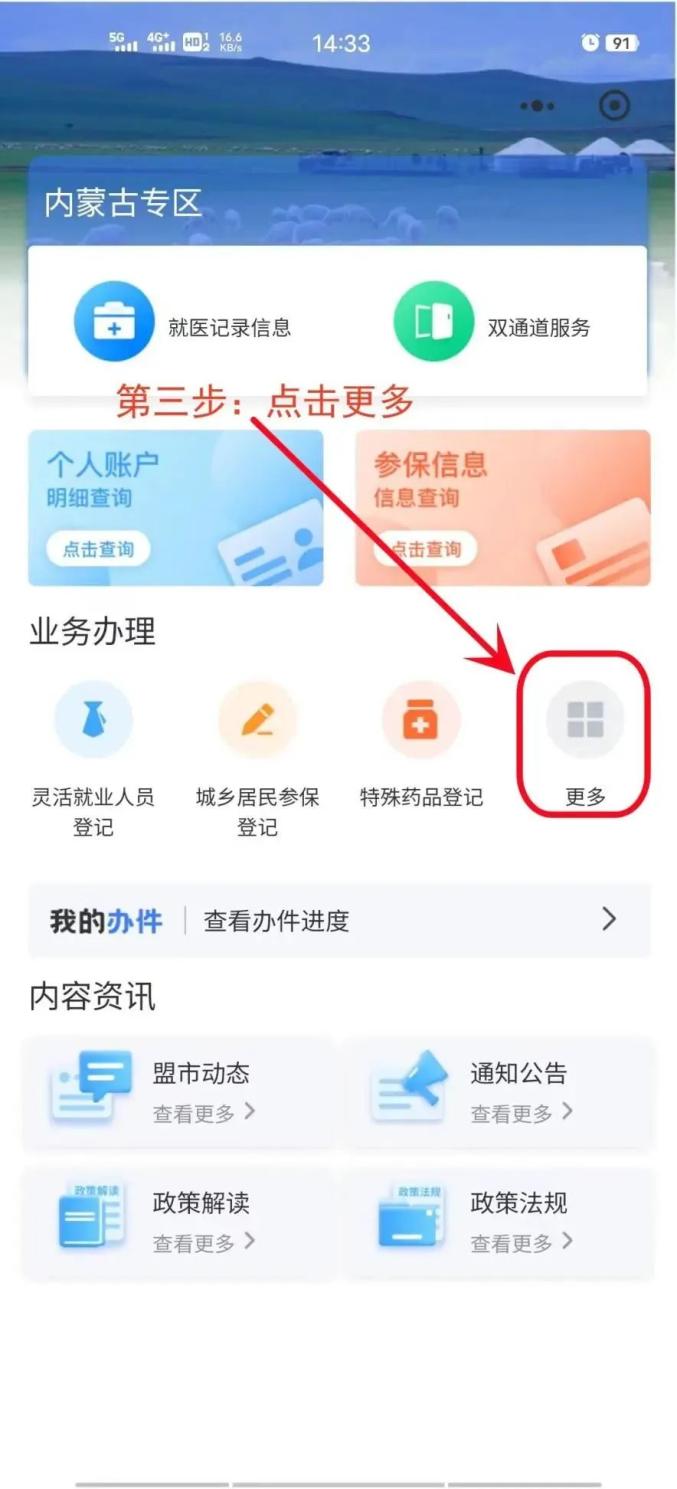Open 政策解读 card
Viewport: 677px width, 1489px height.
tap(179, 1223)
